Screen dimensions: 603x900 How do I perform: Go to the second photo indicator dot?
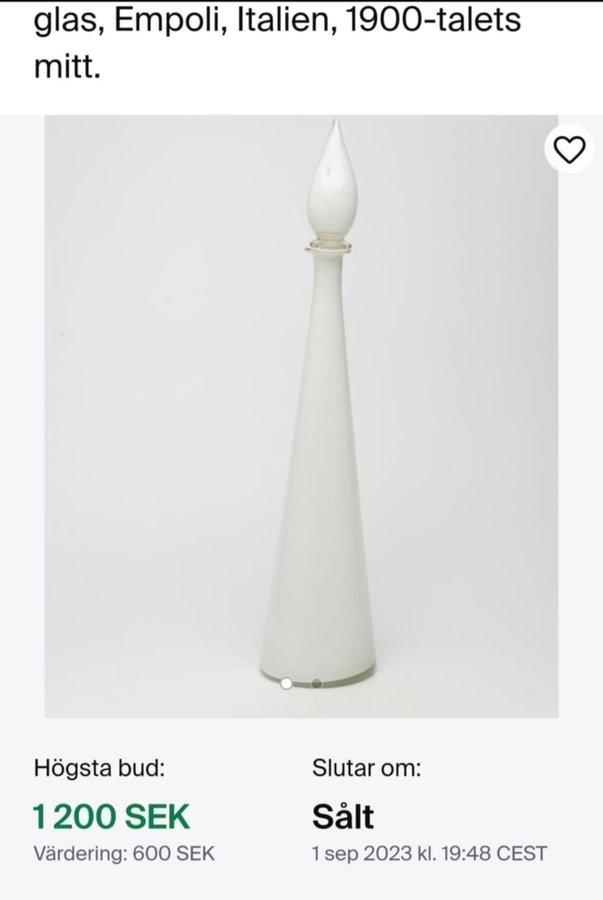click(x=316, y=683)
